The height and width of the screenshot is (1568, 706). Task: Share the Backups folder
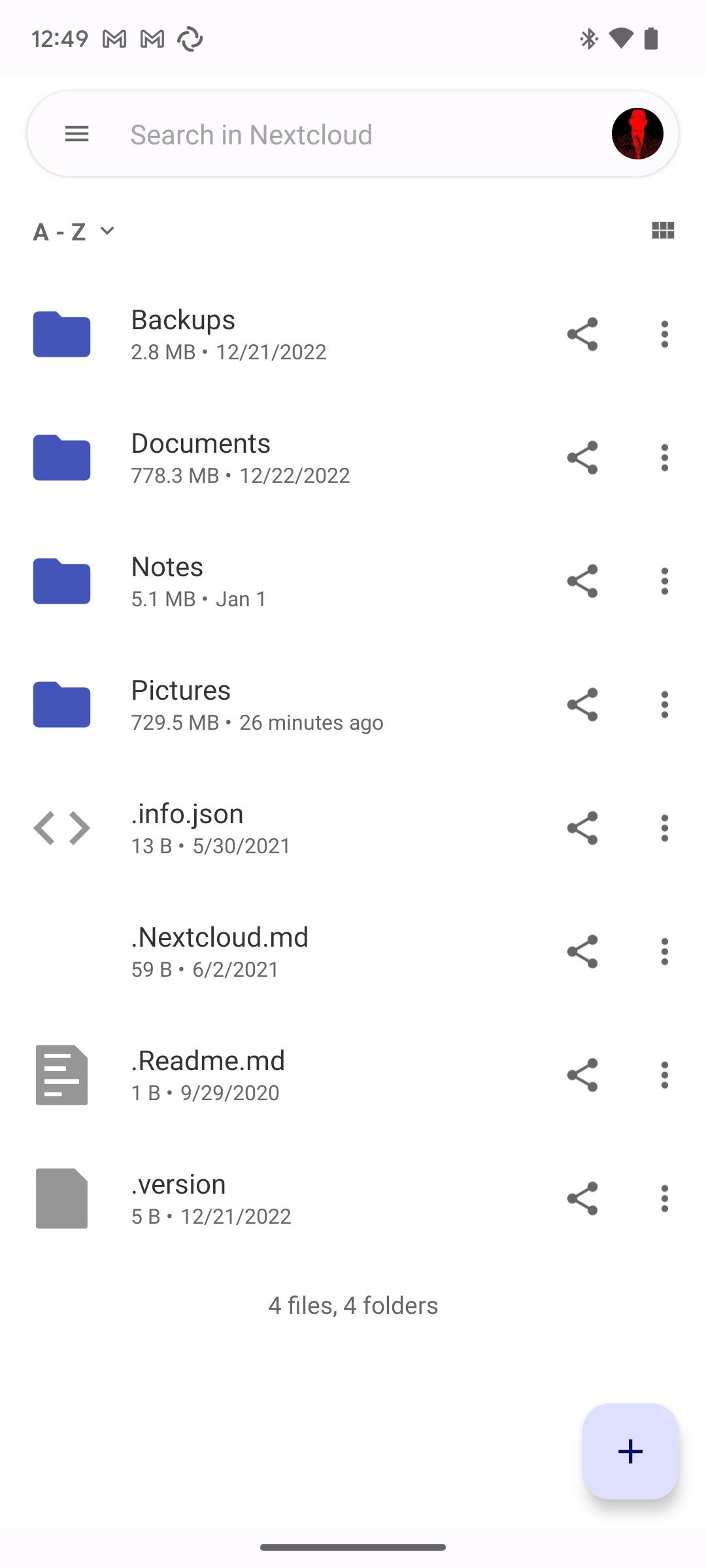click(x=582, y=334)
